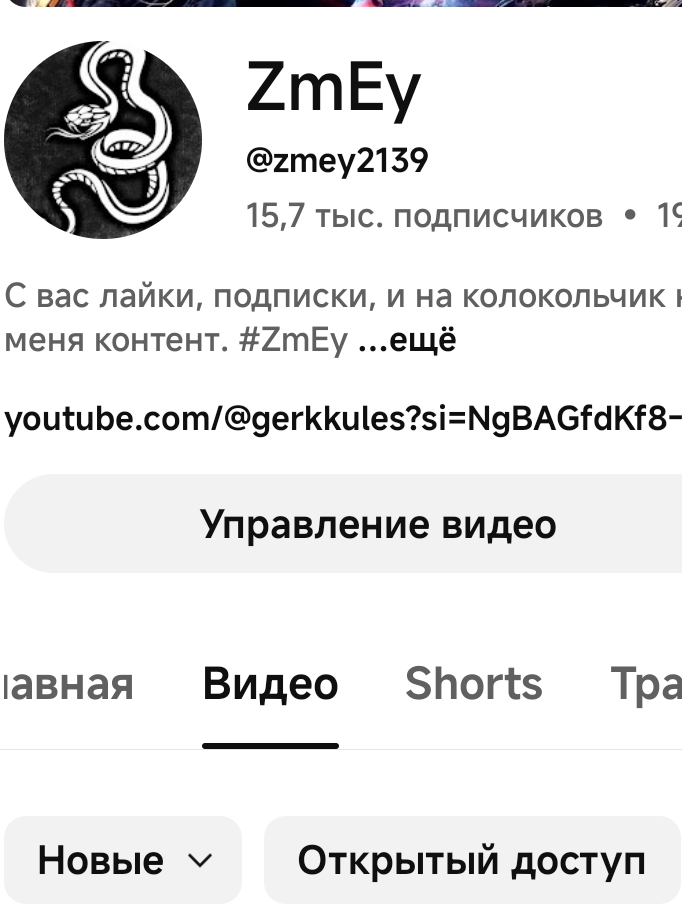Switch to the Shorts tab
This screenshot has height=909, width=682.
[473, 684]
